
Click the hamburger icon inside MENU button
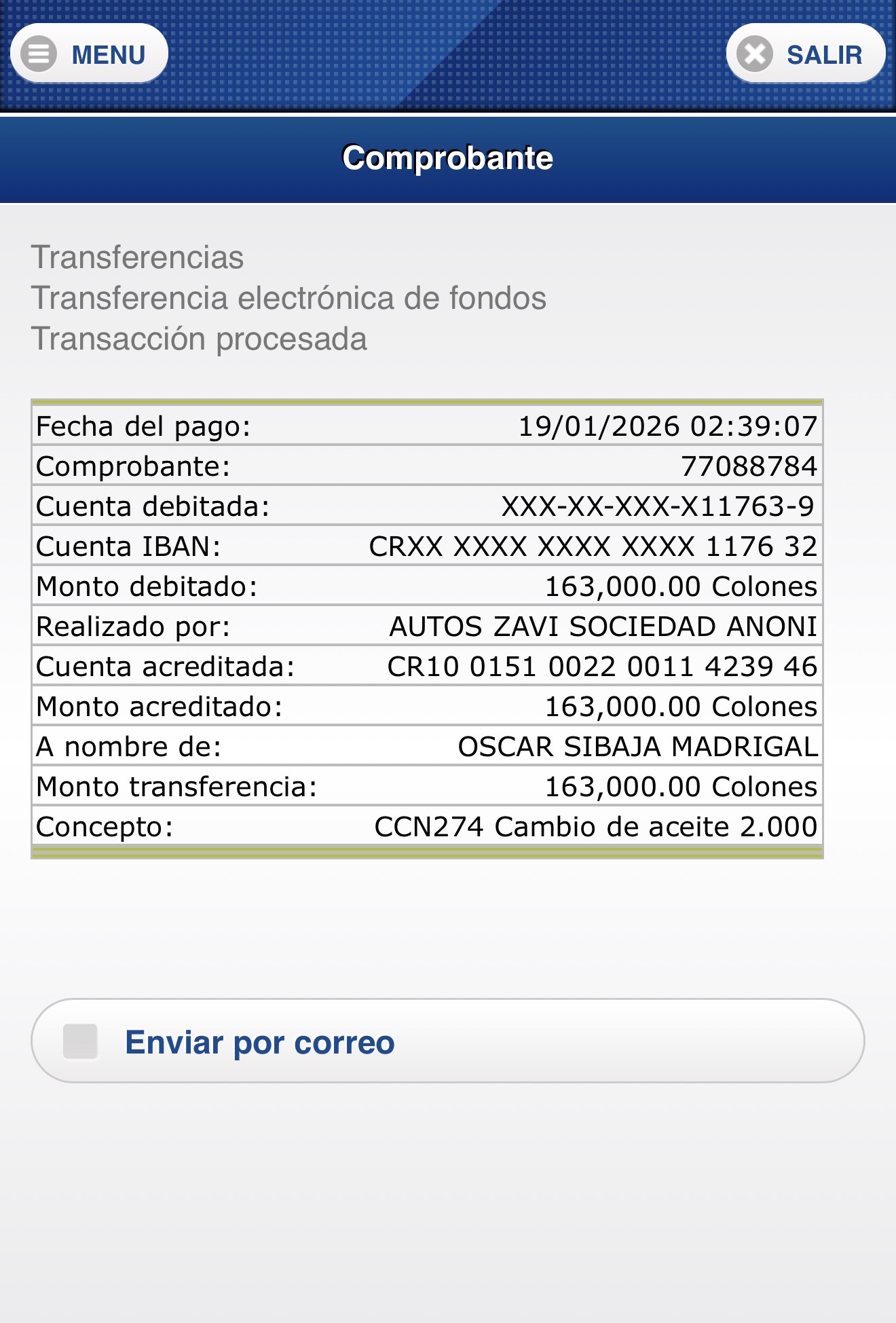(x=39, y=52)
